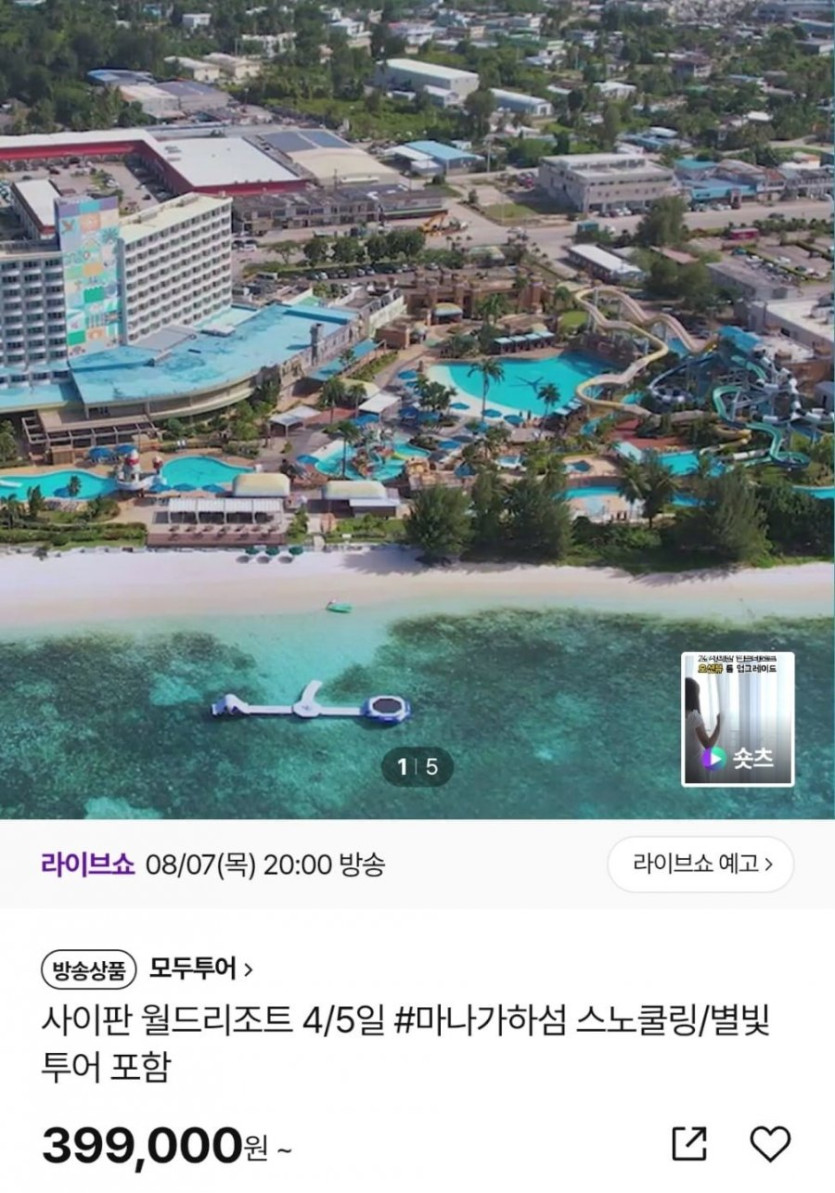This screenshot has height=1193, width=835.
Task: Open the 모두투어 seller link
Action: coord(200,968)
